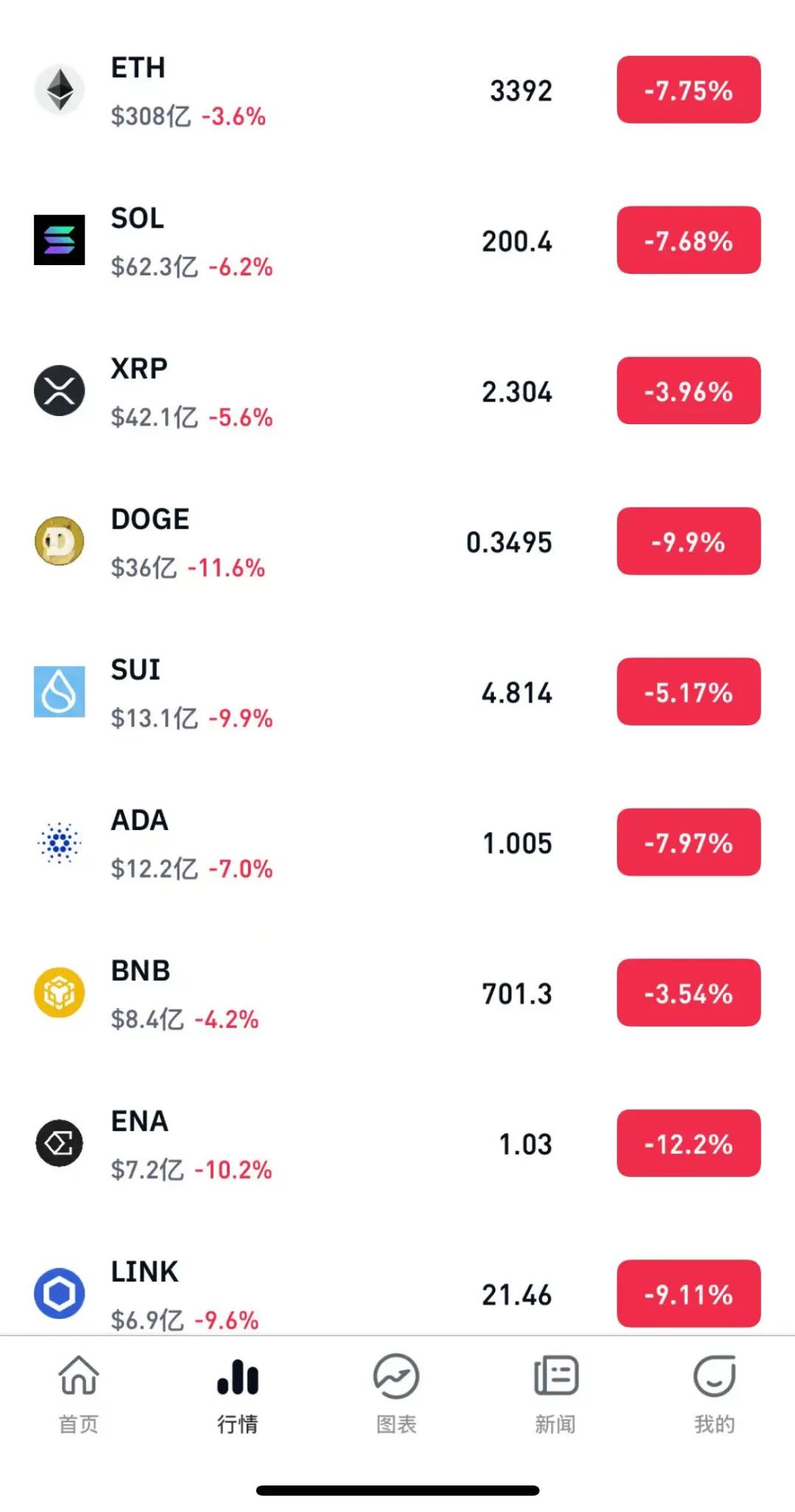Click the XRP coin icon

pos(60,391)
